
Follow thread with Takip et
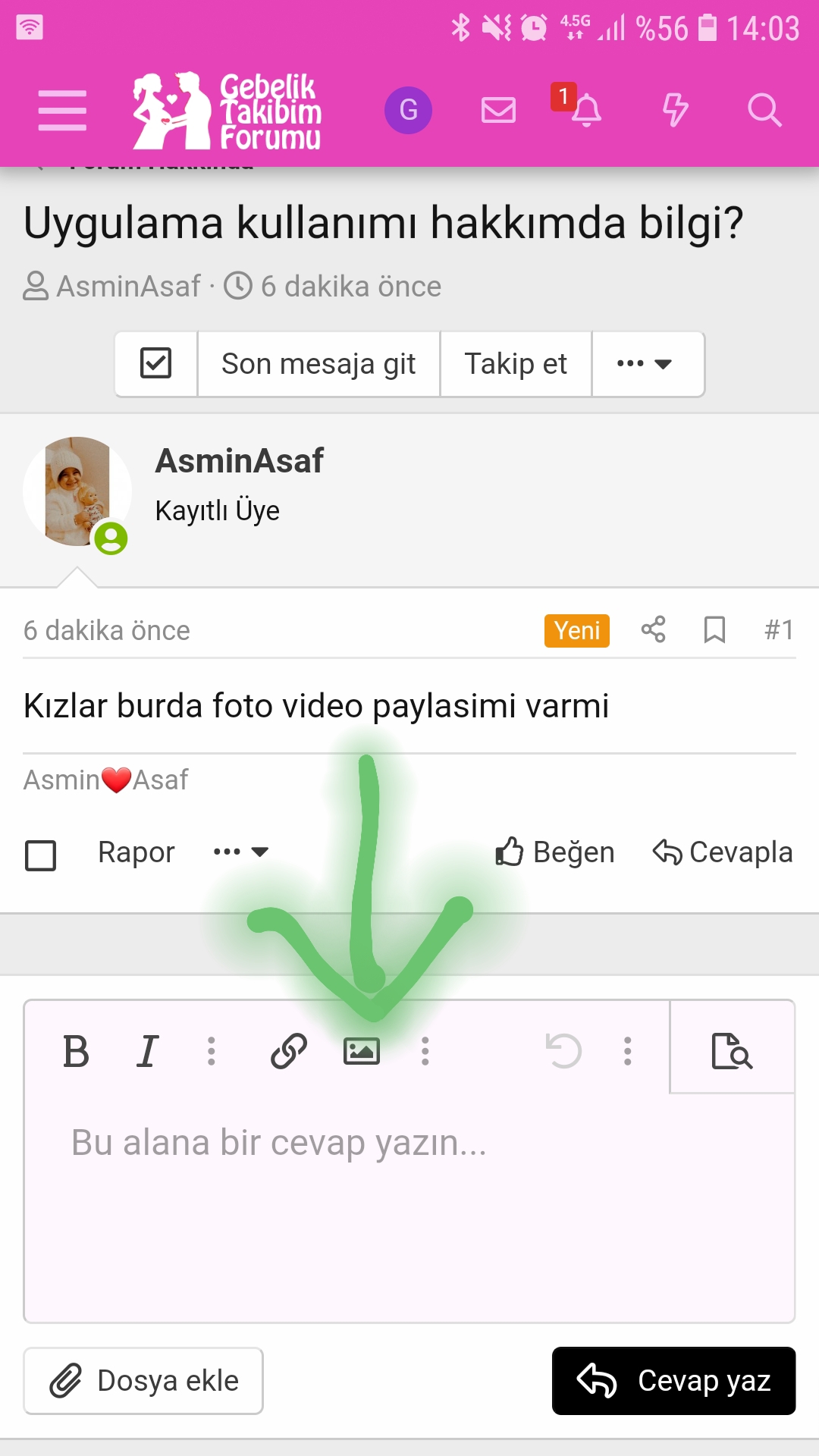click(x=516, y=364)
